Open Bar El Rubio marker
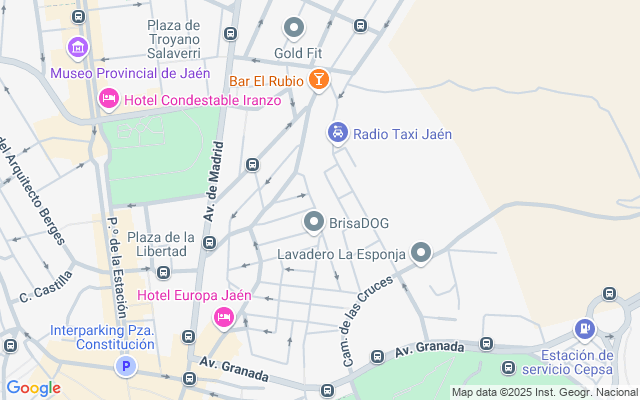640x400 pixels. click(318, 79)
